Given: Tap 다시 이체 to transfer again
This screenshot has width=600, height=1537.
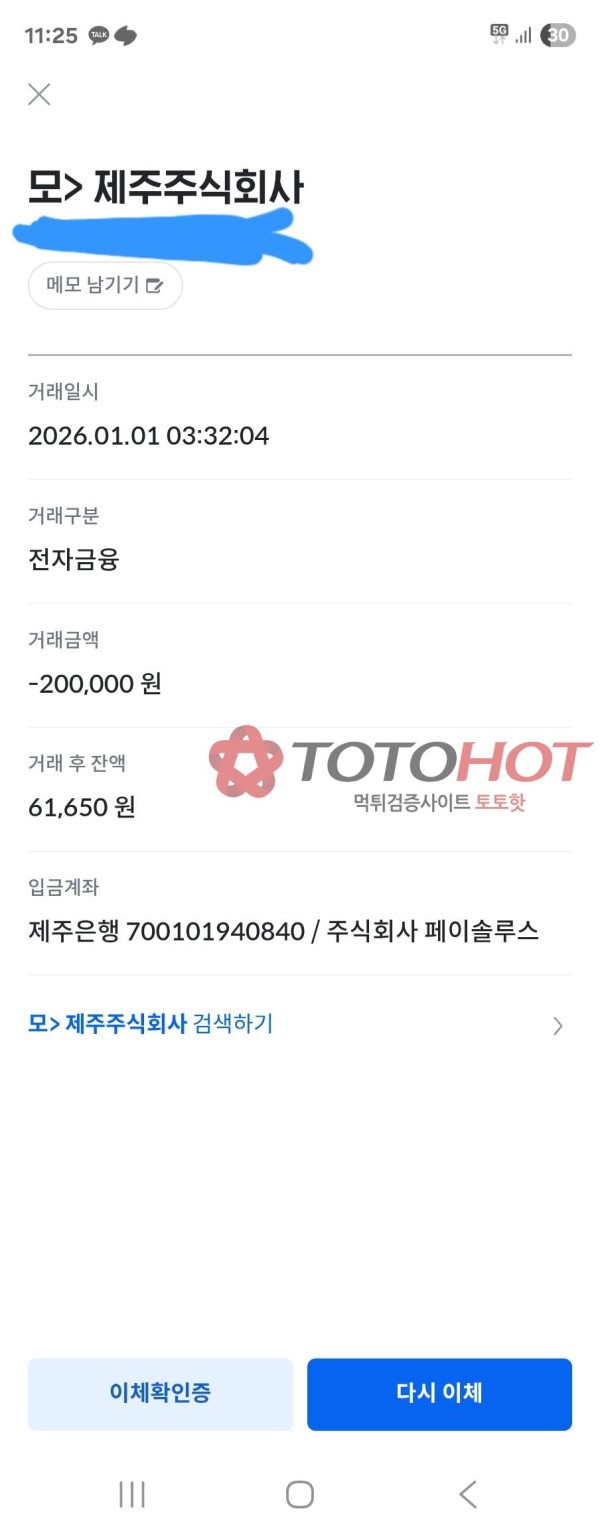Looking at the screenshot, I should (x=439, y=1393).
